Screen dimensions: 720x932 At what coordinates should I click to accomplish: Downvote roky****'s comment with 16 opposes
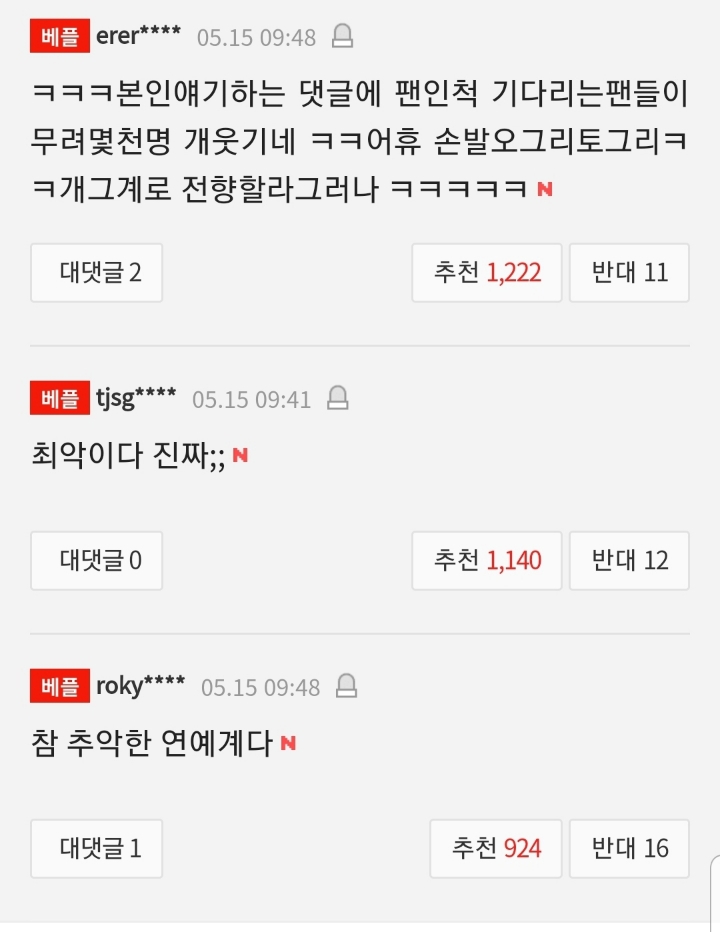tap(629, 848)
